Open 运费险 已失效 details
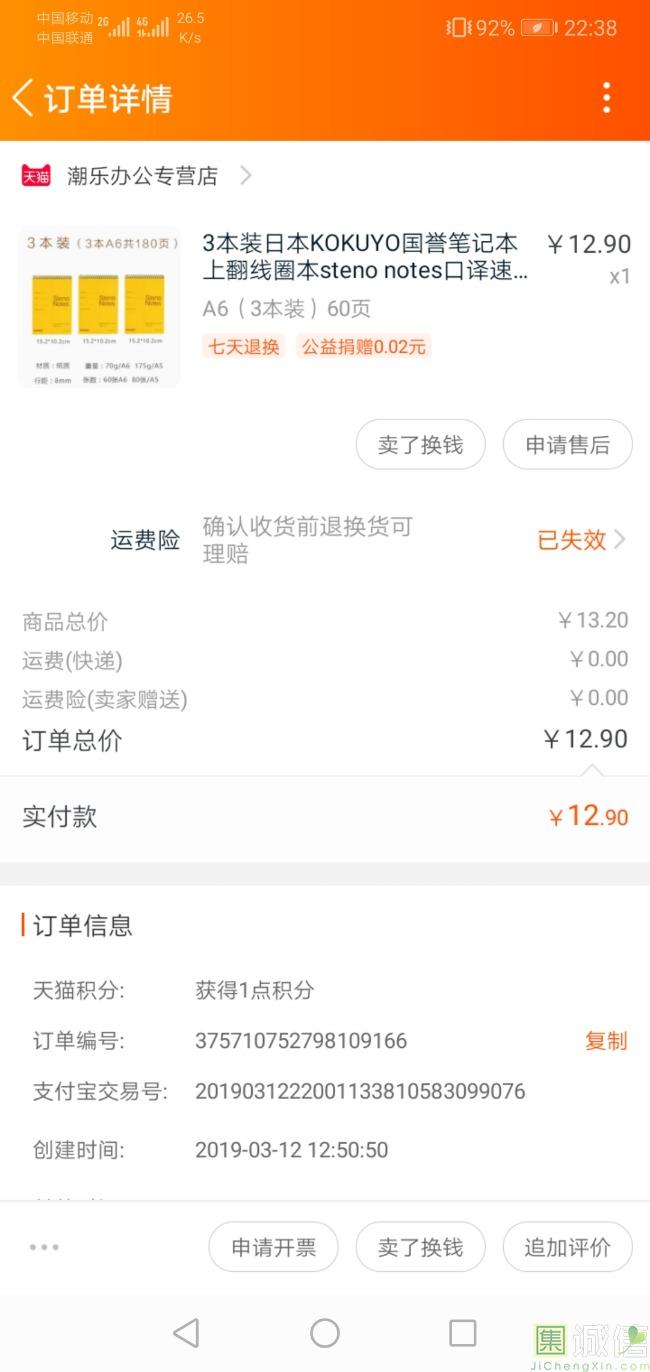The width and height of the screenshot is (650, 1372). click(580, 540)
